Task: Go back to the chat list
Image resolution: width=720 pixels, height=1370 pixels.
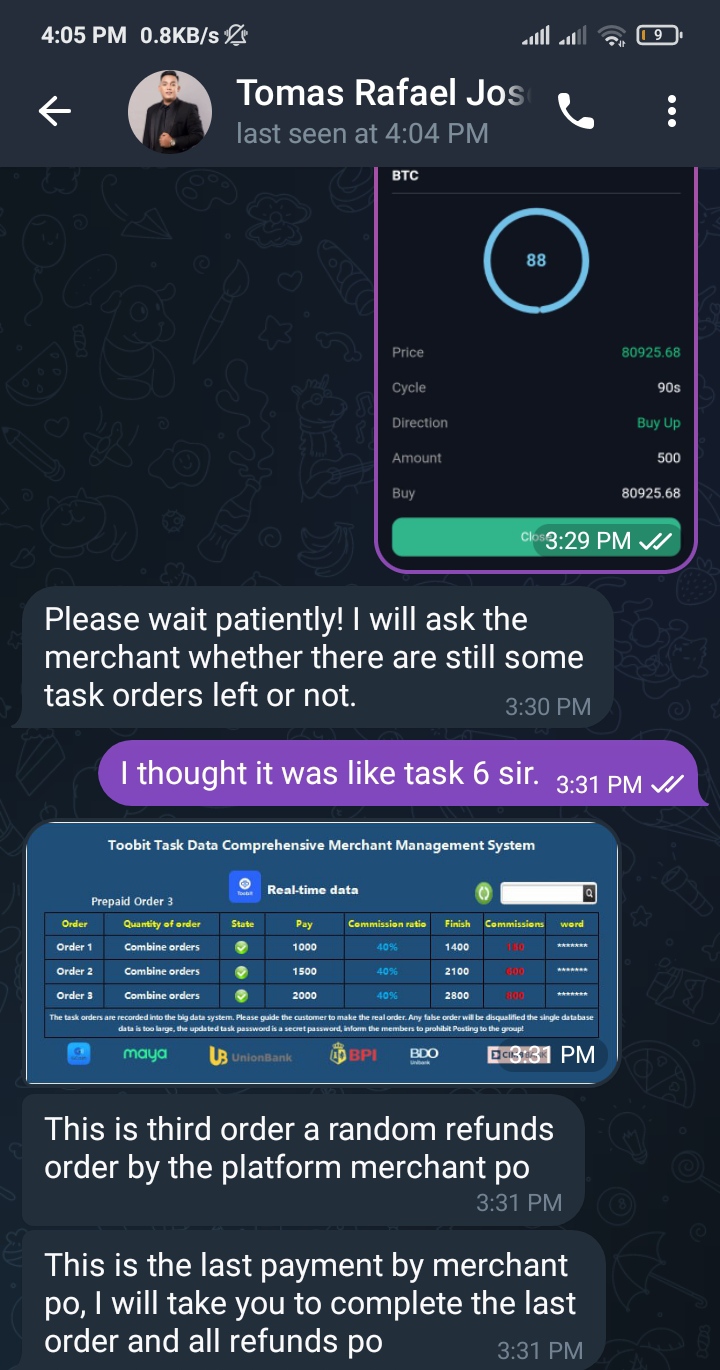Action: click(x=55, y=112)
